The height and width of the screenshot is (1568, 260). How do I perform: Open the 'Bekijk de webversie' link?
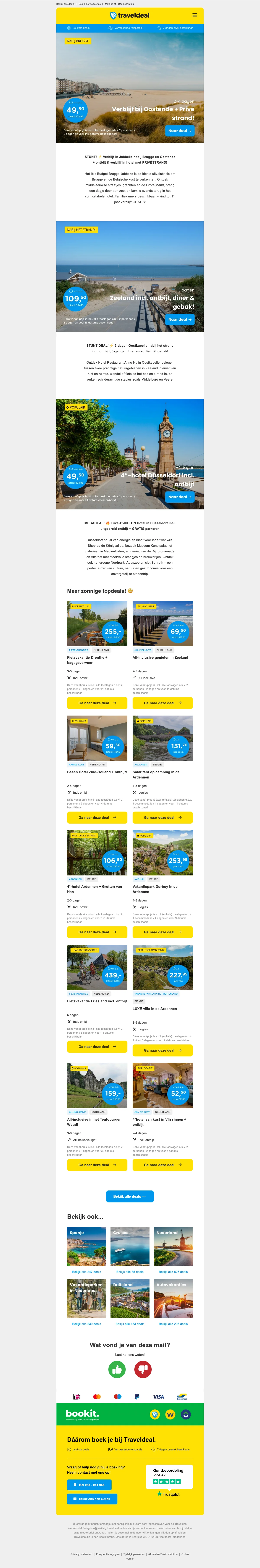[x=90, y=4]
